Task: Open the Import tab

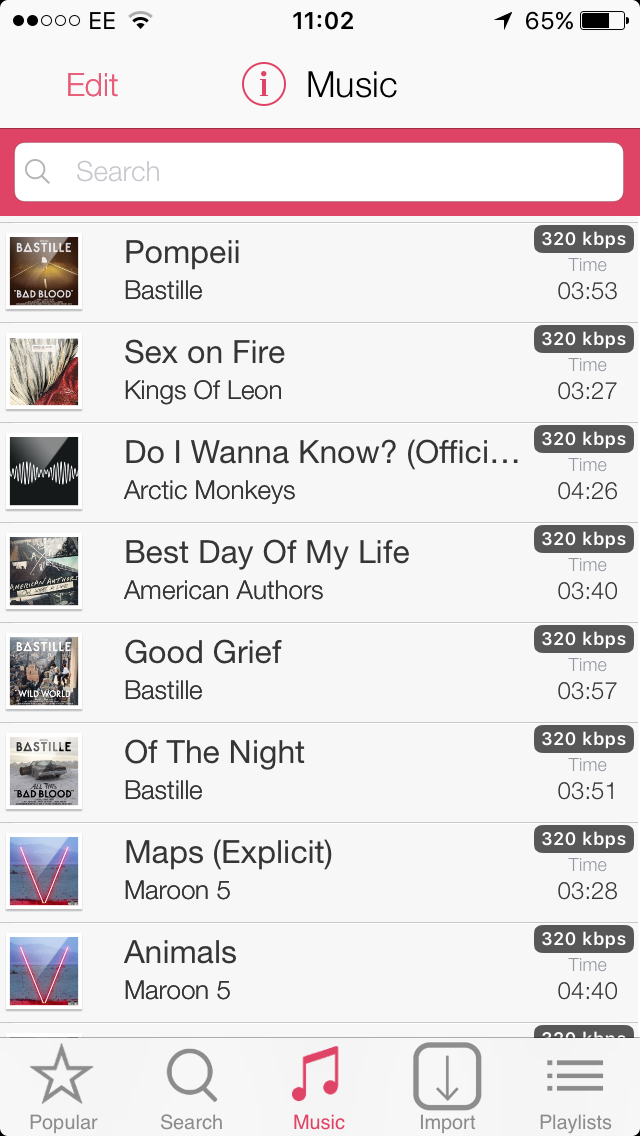Action: [447, 1088]
